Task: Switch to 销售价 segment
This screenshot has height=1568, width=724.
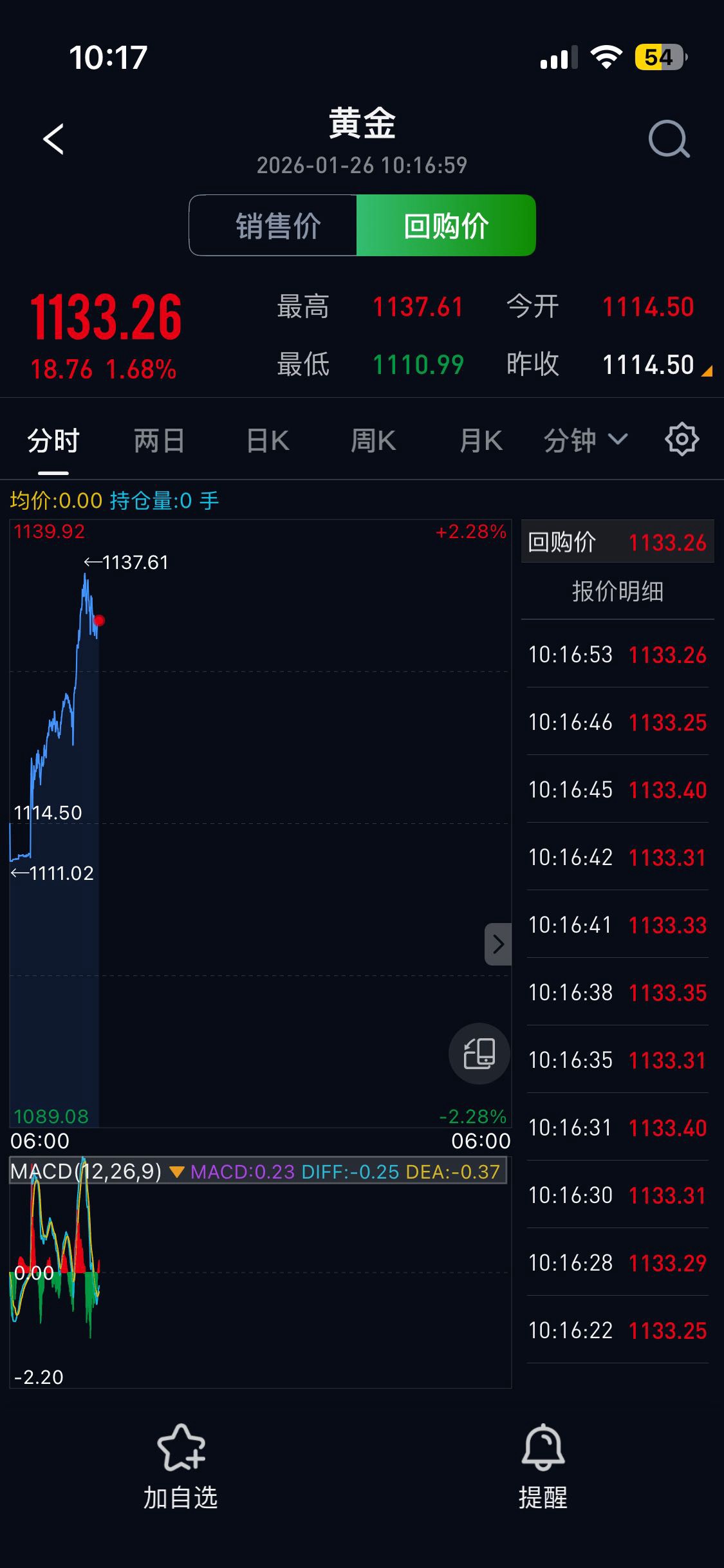Action: click(277, 226)
